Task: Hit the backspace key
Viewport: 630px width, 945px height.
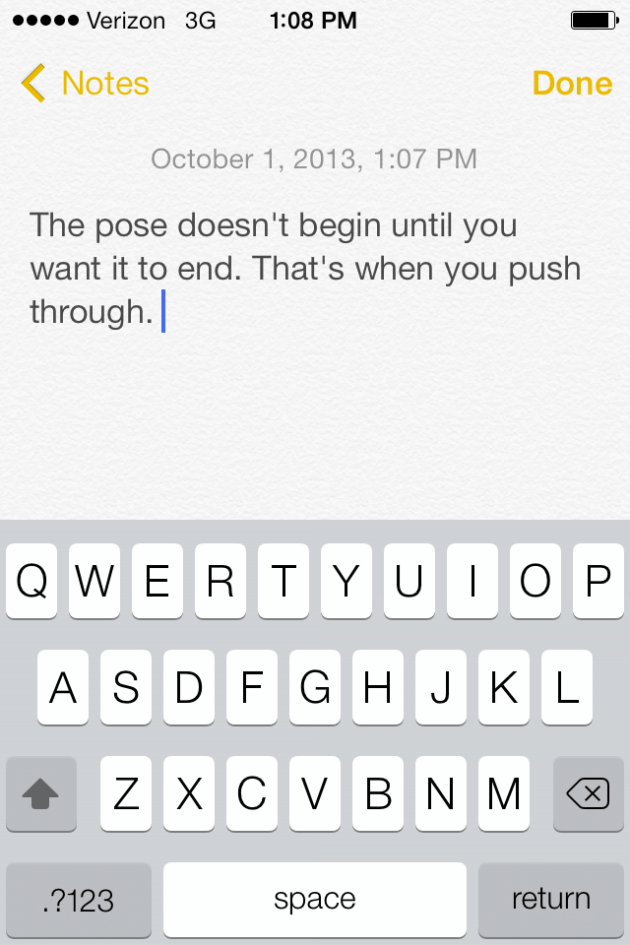Action: click(587, 795)
